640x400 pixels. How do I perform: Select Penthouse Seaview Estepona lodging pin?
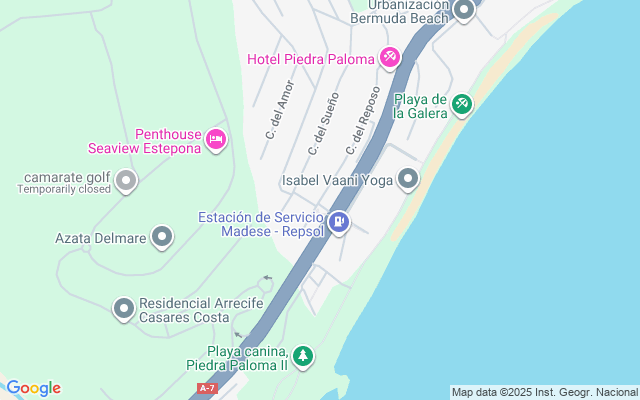pyautogui.click(x=216, y=140)
